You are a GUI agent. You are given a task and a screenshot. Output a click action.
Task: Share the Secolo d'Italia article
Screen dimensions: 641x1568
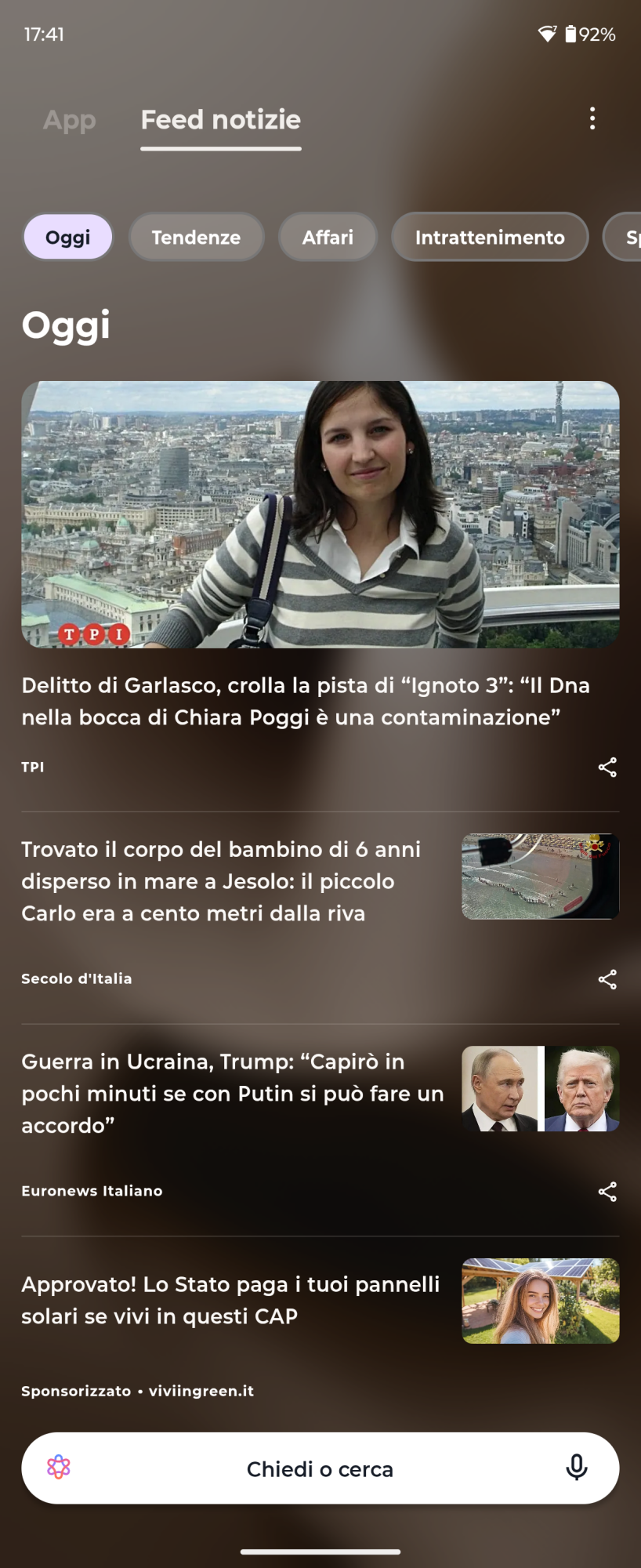pyautogui.click(x=607, y=979)
